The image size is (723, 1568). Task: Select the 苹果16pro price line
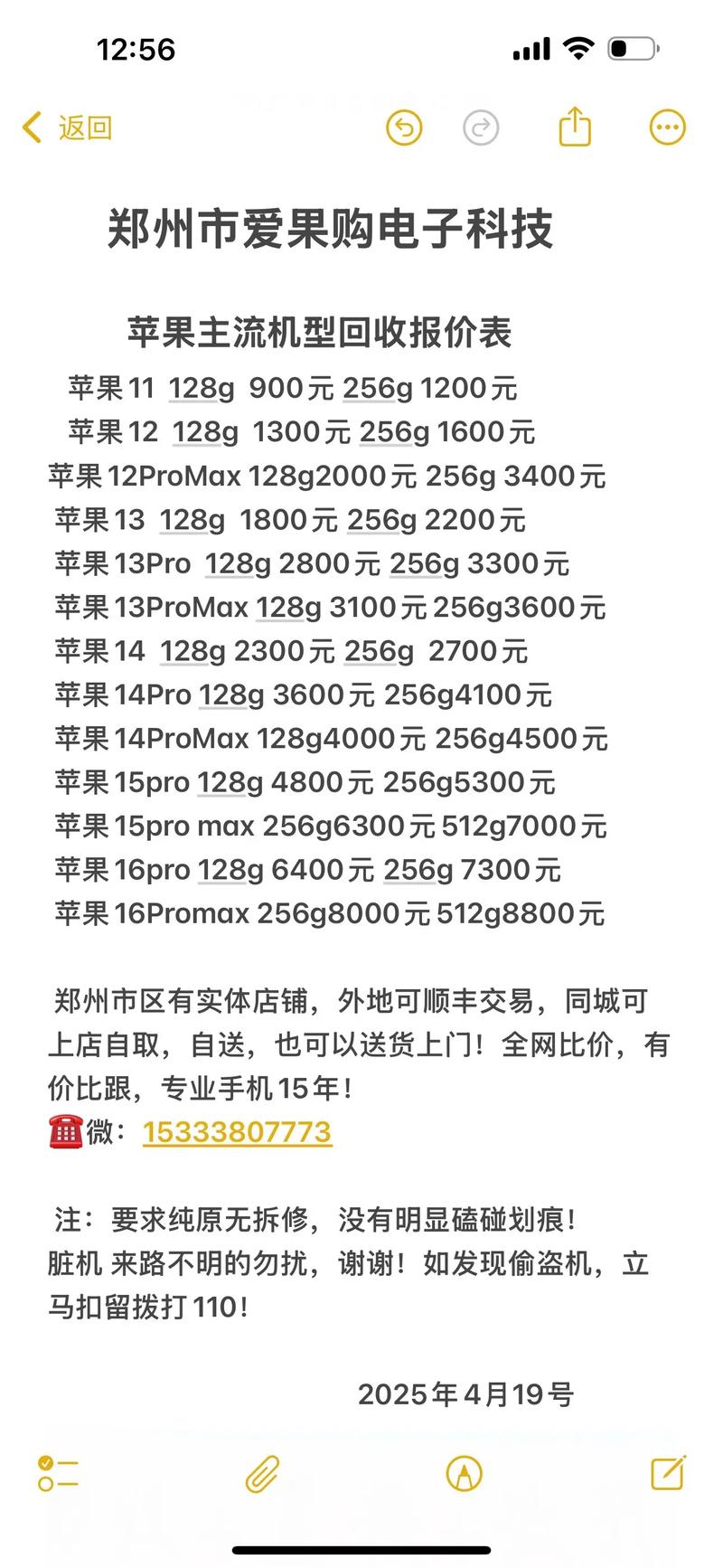[x=314, y=869]
